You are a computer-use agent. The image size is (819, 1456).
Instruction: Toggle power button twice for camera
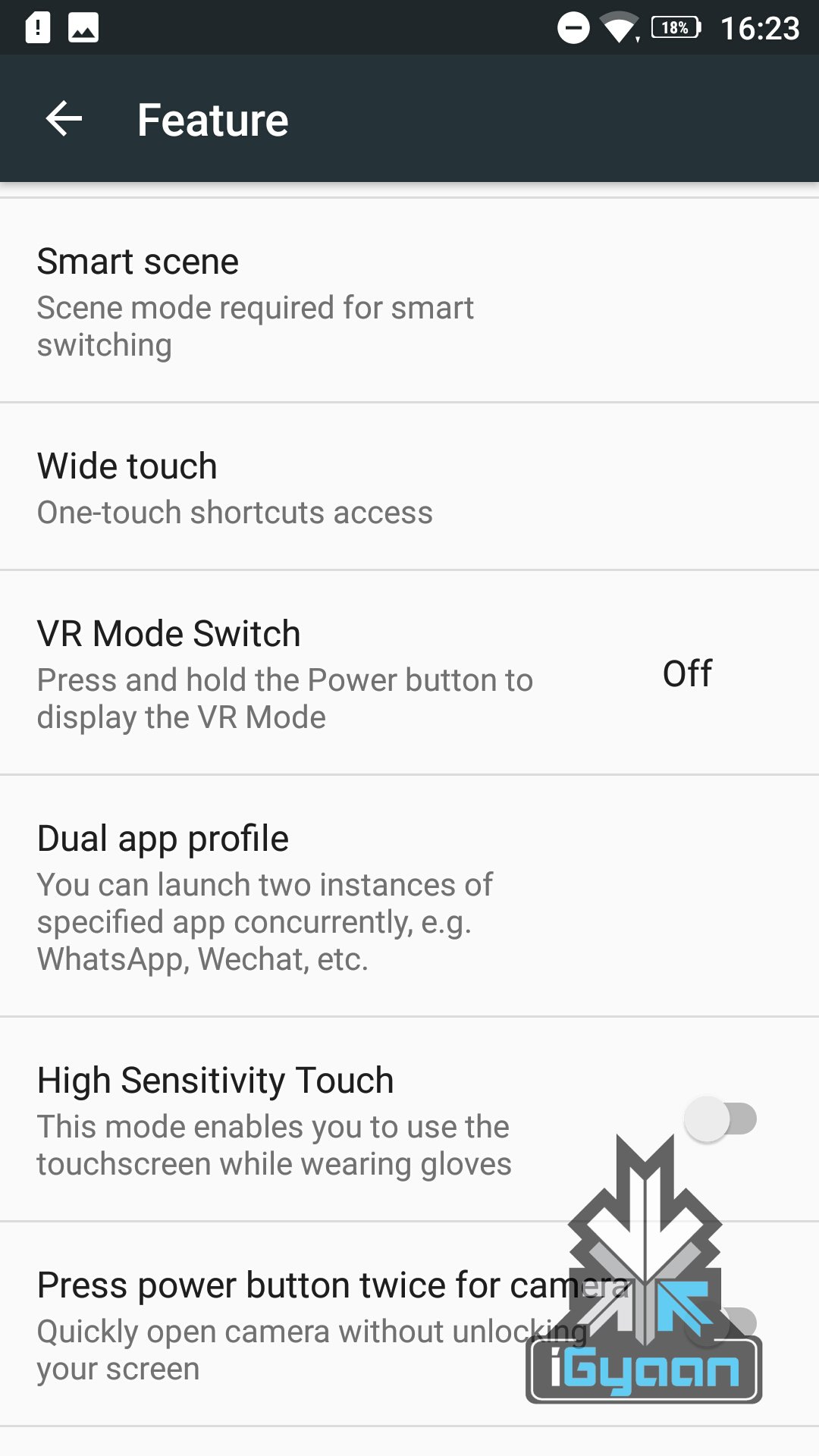(720, 1324)
